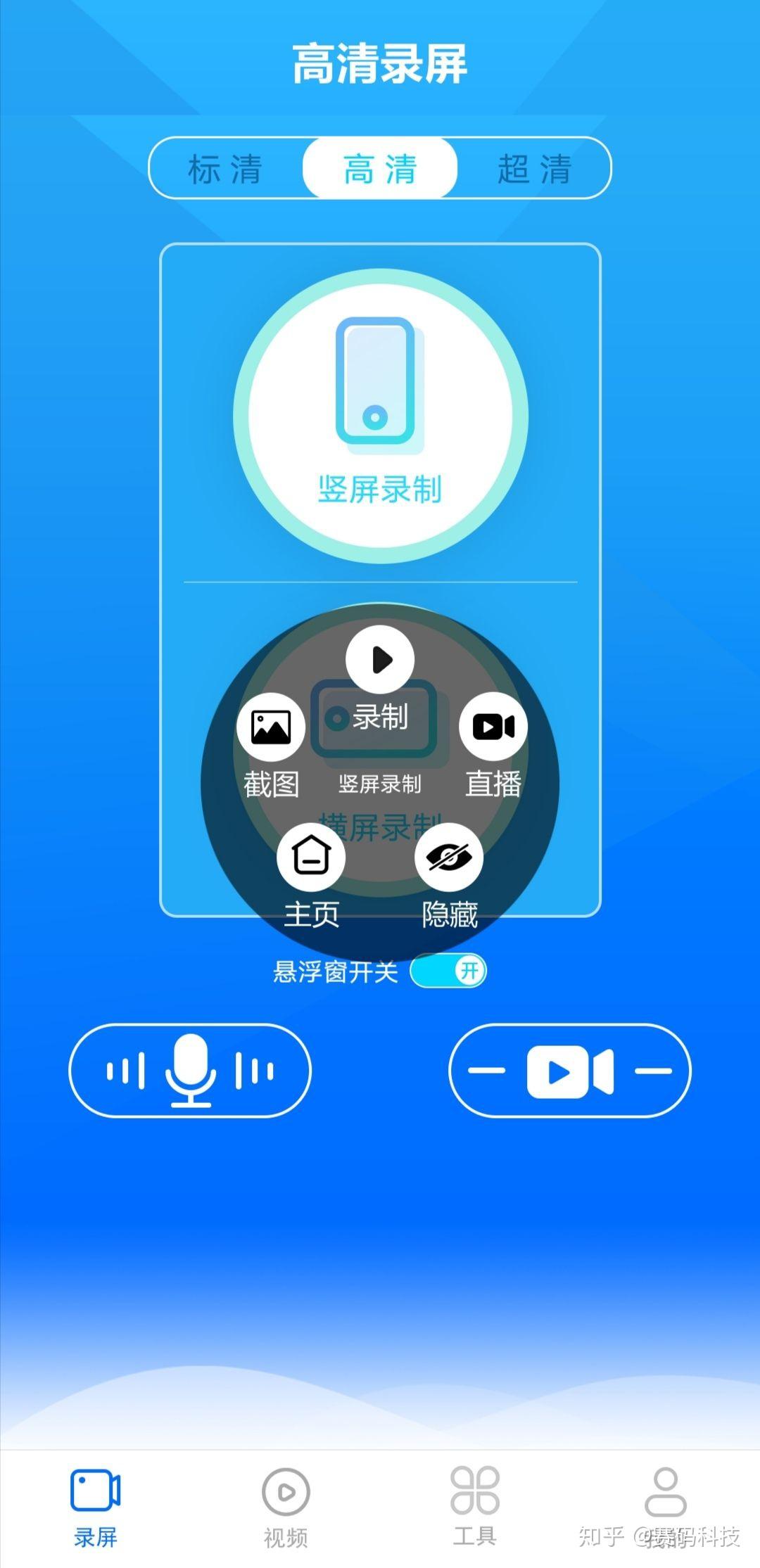Select the 标清 quality option
Viewport: 760px width, 1568px height.
(225, 169)
